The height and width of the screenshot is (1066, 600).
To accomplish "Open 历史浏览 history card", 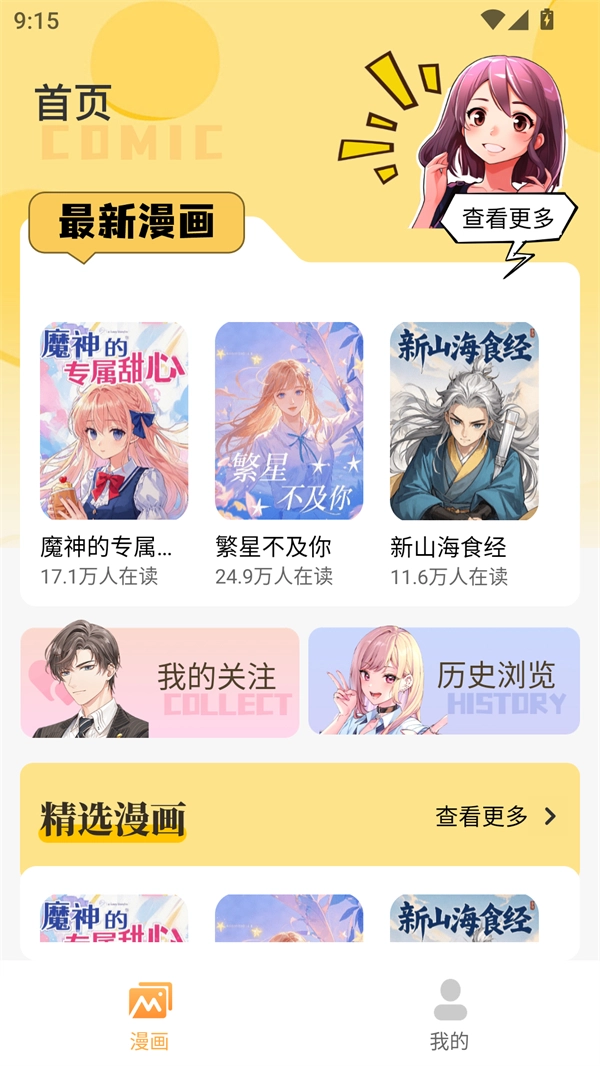I will 444,682.
